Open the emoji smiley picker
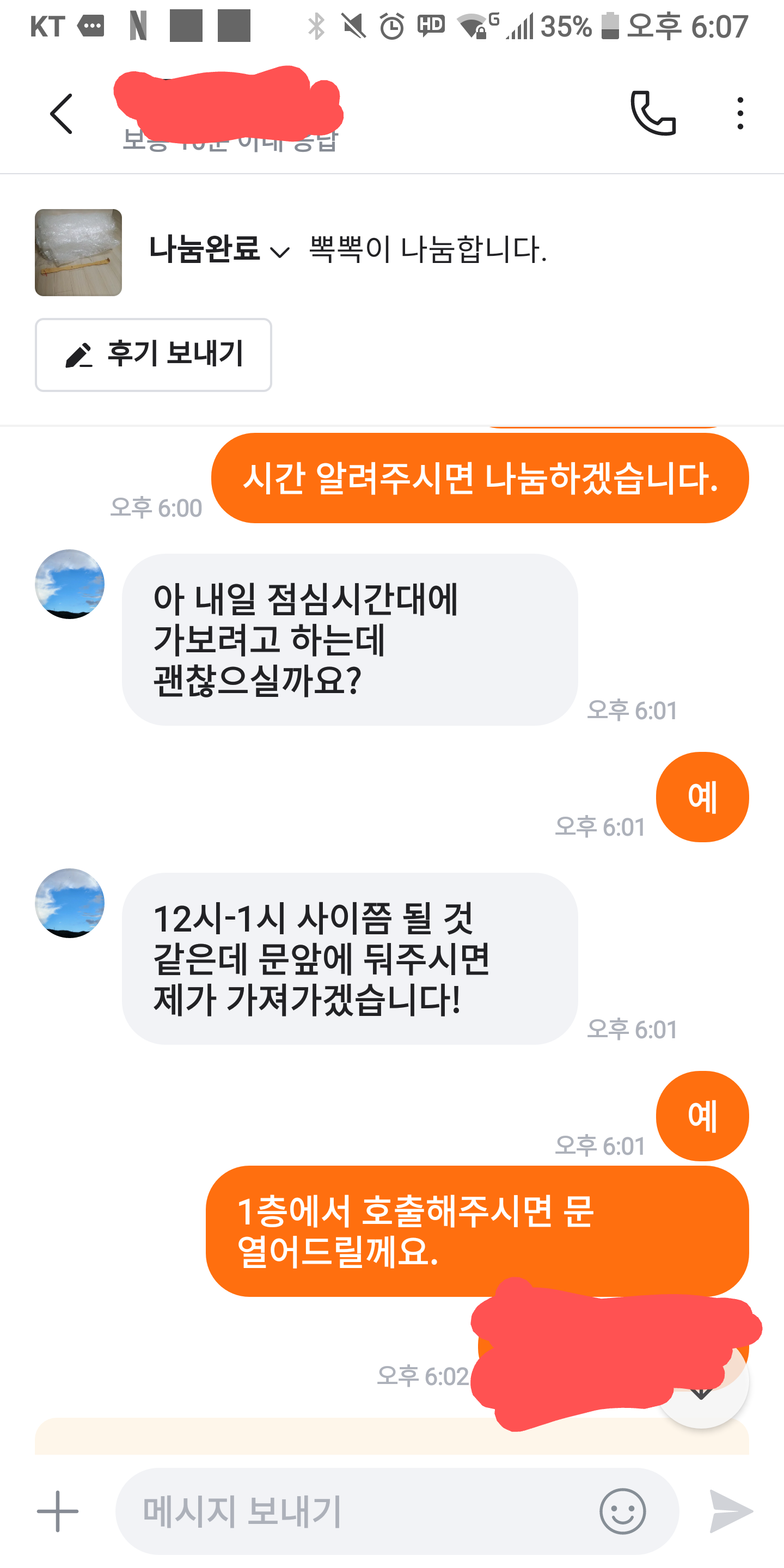The width and height of the screenshot is (784, 1568). pos(622,1511)
